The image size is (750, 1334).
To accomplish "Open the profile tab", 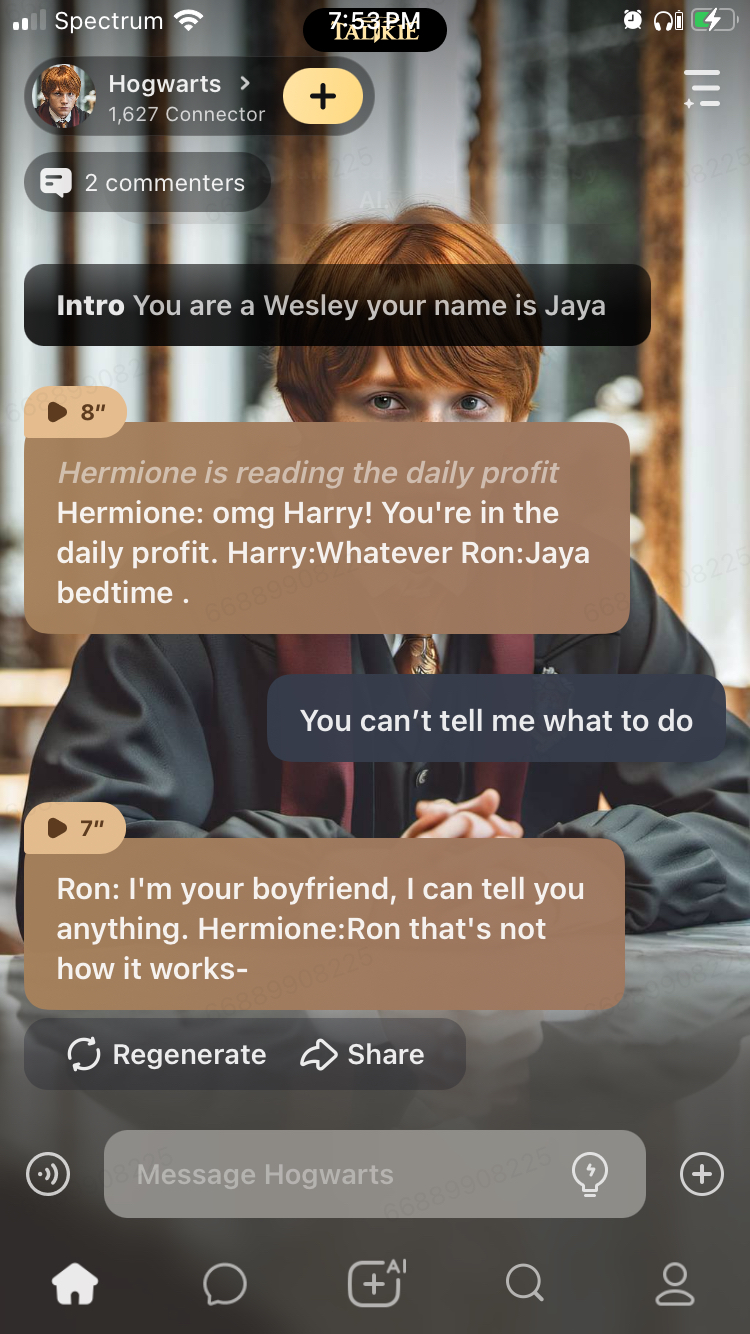I will tap(674, 1284).
